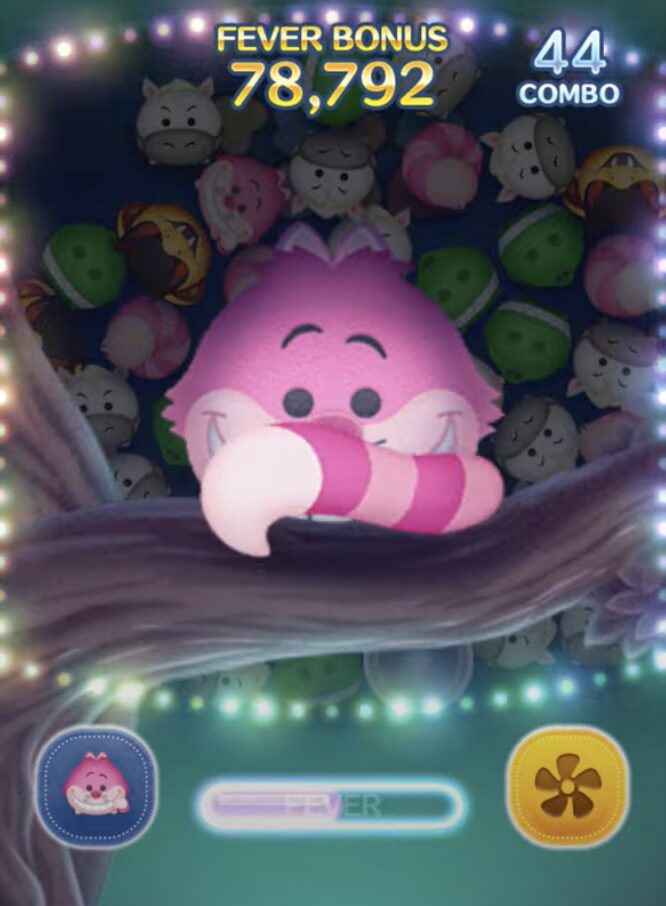Viewport: 666px width, 906px height.
Task: Activate the Cheshire Cat skill button
Action: click(96, 786)
